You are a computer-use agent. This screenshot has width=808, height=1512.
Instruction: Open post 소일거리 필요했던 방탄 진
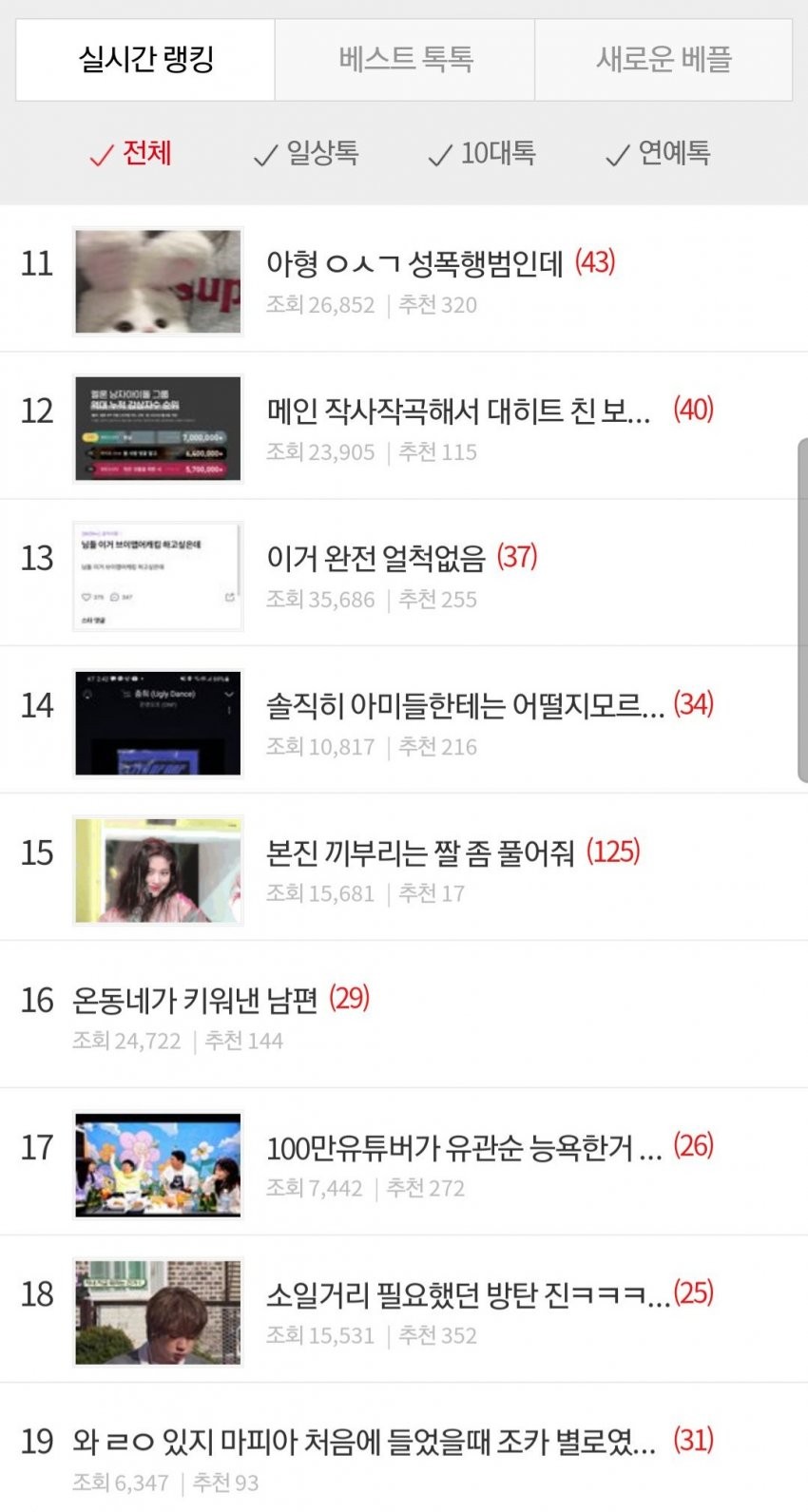click(468, 1294)
